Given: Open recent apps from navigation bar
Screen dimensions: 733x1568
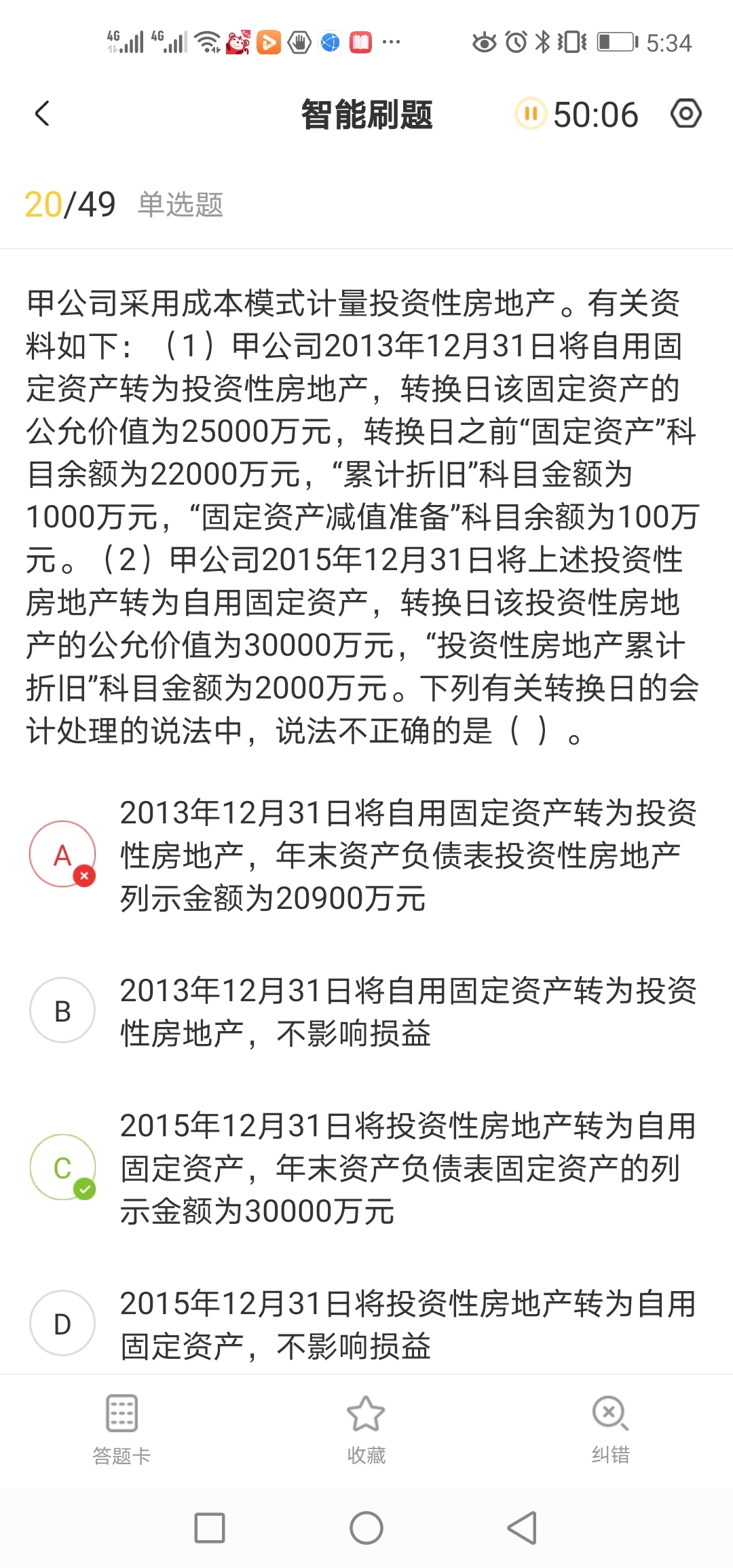Looking at the screenshot, I should (210, 1528).
